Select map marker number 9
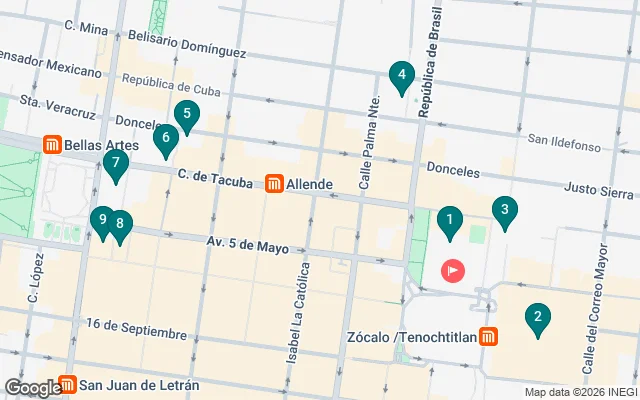 coord(101,222)
